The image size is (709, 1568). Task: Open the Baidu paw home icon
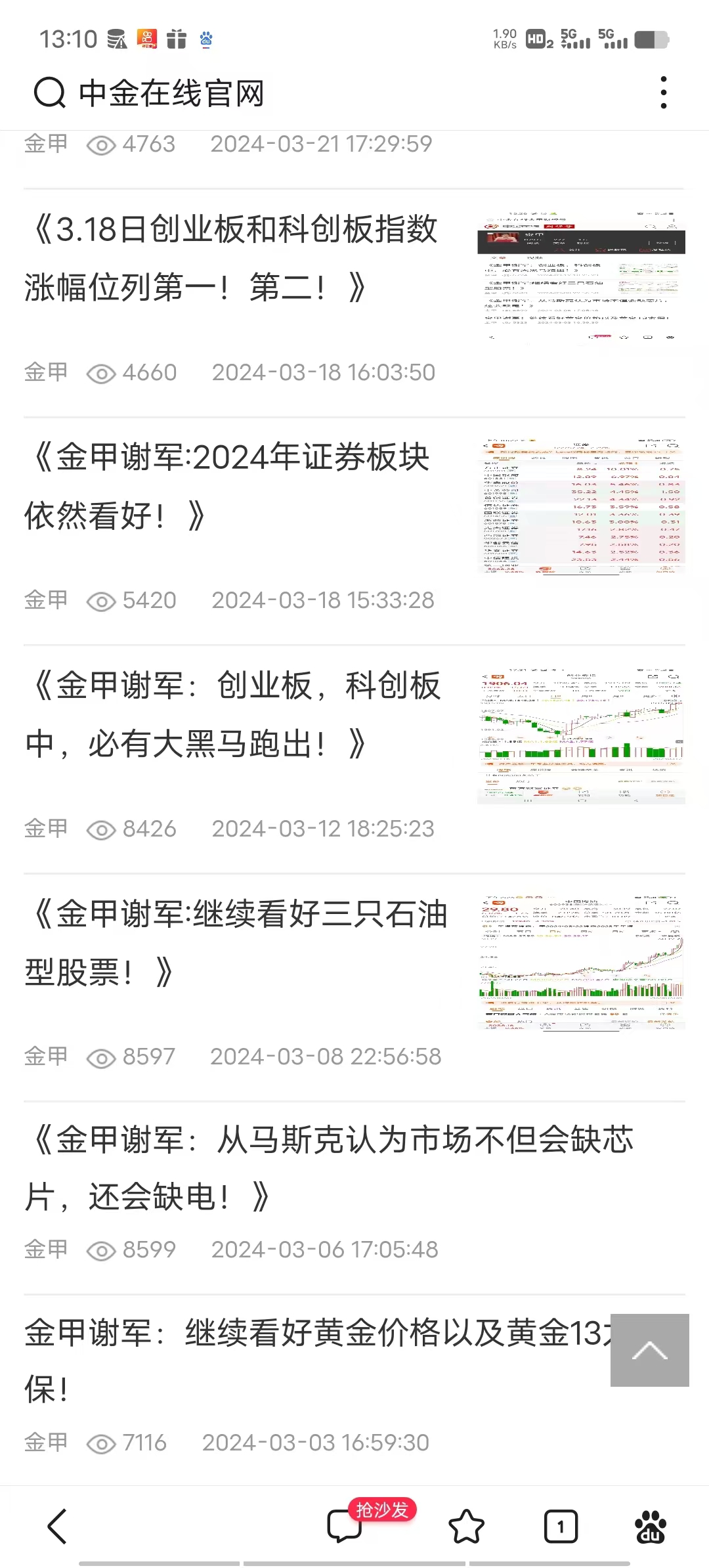(650, 1526)
